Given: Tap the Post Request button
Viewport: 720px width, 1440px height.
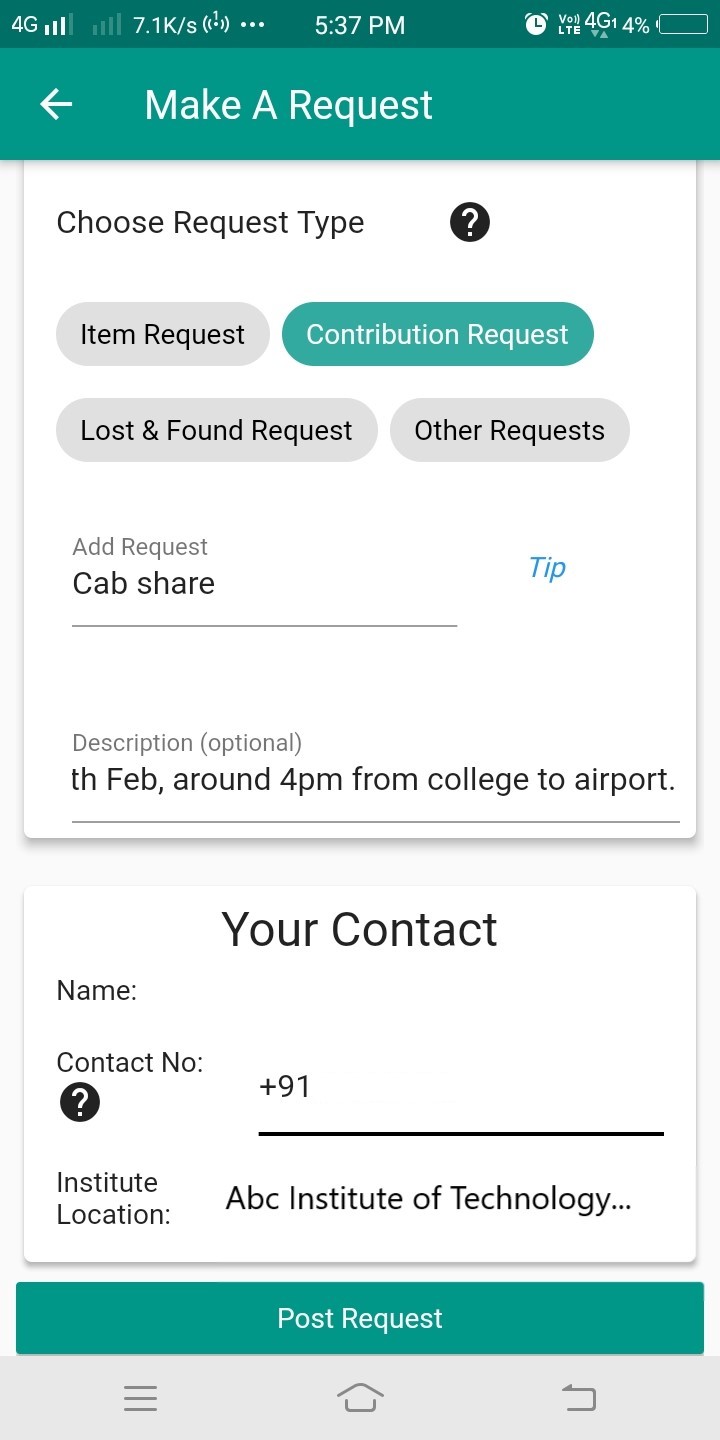Looking at the screenshot, I should tap(360, 1318).
